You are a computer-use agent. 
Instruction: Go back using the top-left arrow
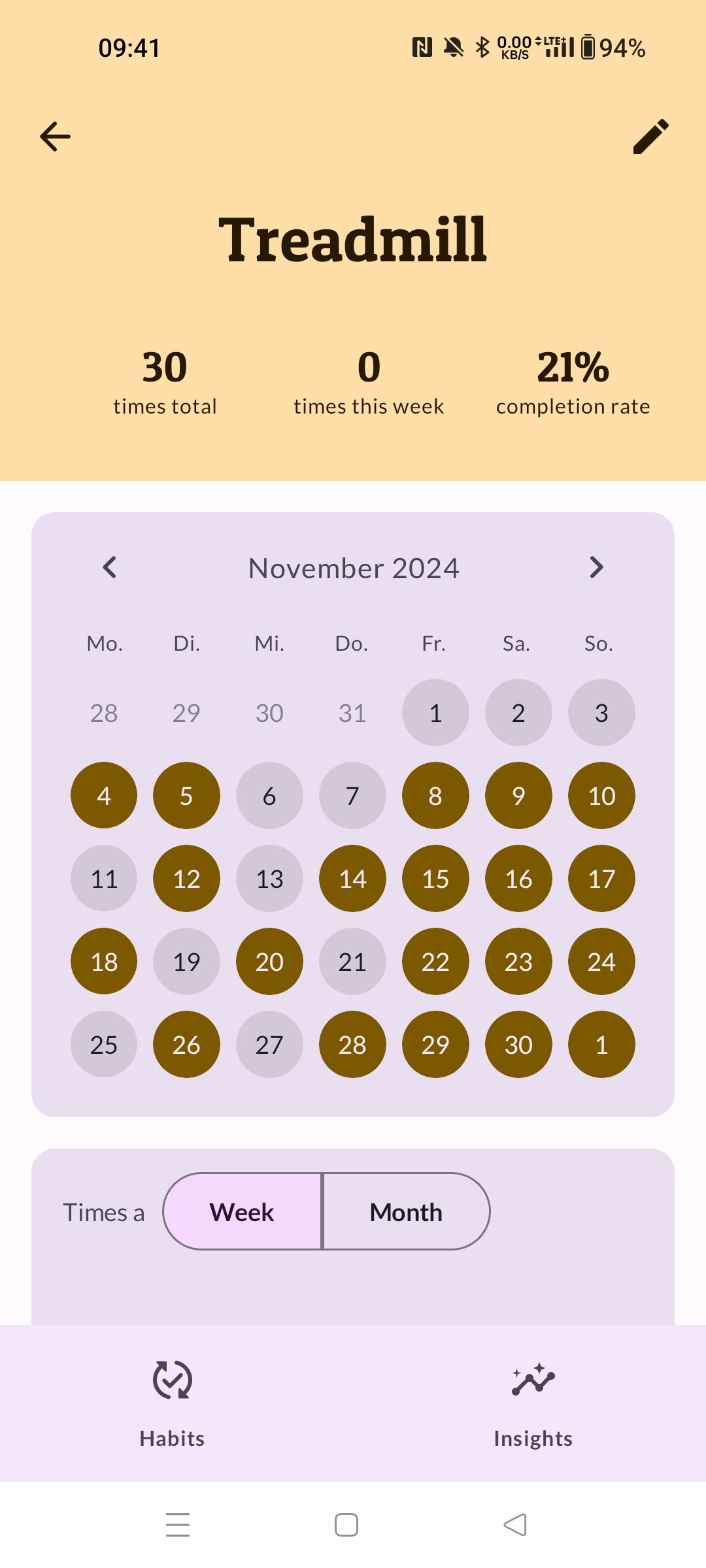(55, 137)
